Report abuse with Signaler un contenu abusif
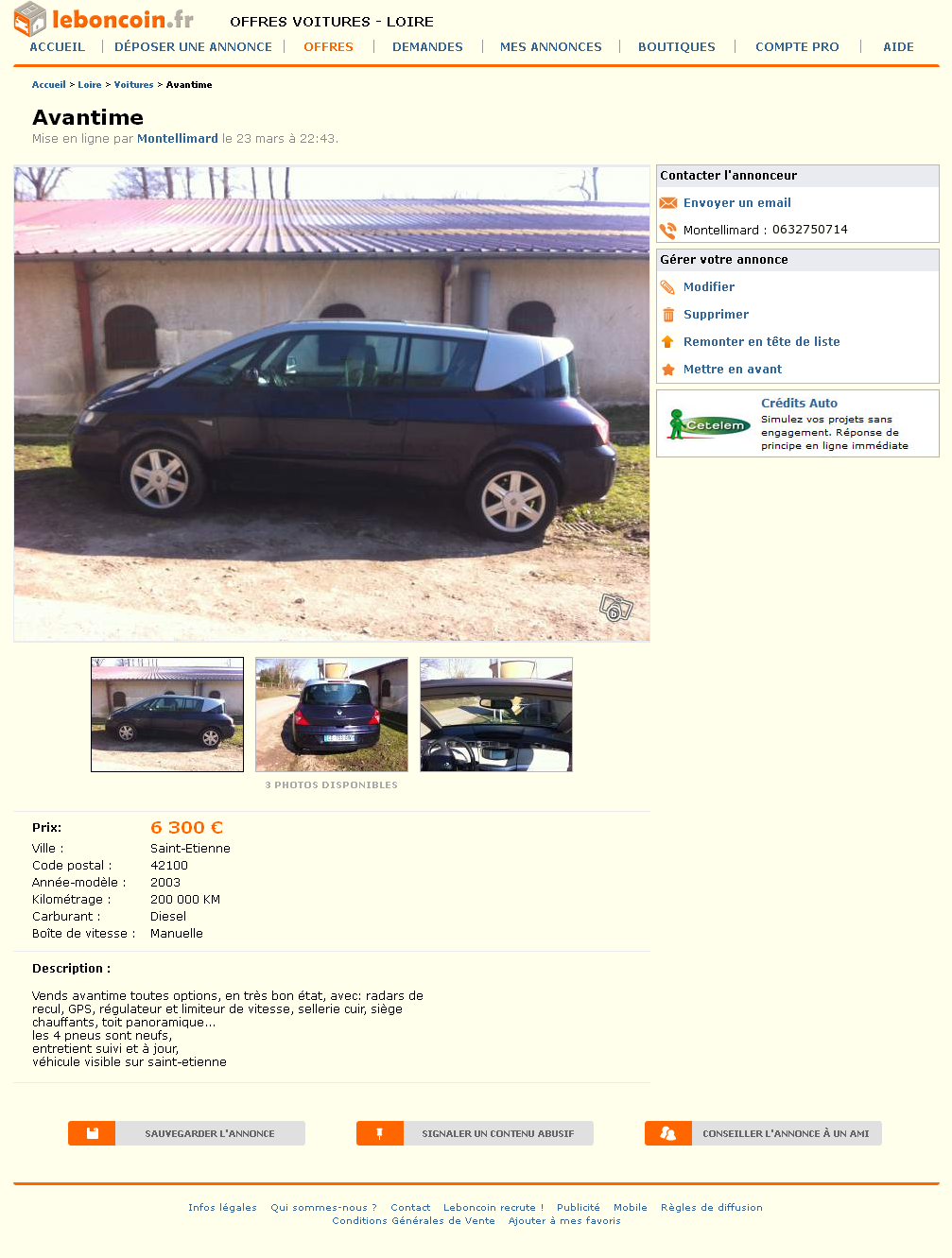This screenshot has width=952, height=1258. (x=475, y=1133)
